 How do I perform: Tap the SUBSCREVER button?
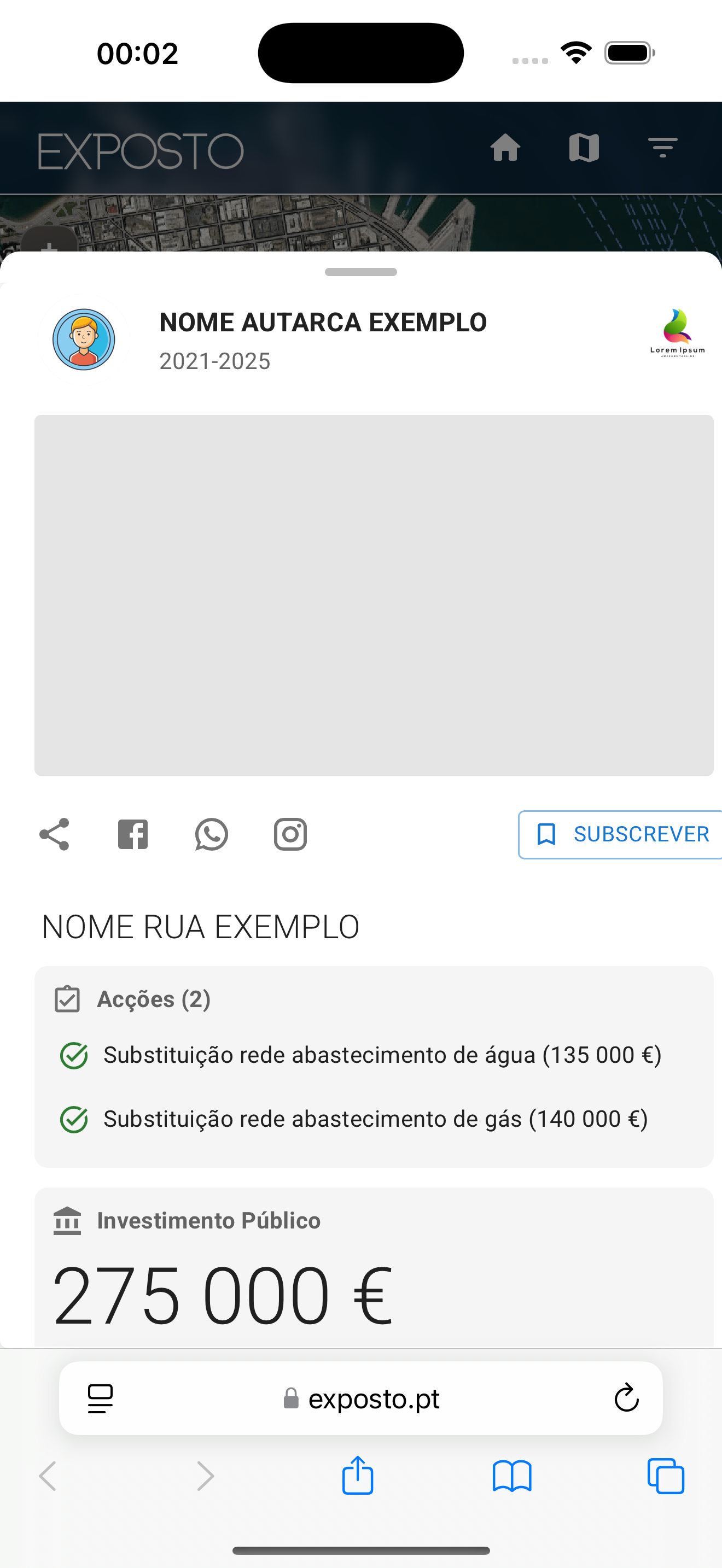(x=621, y=834)
